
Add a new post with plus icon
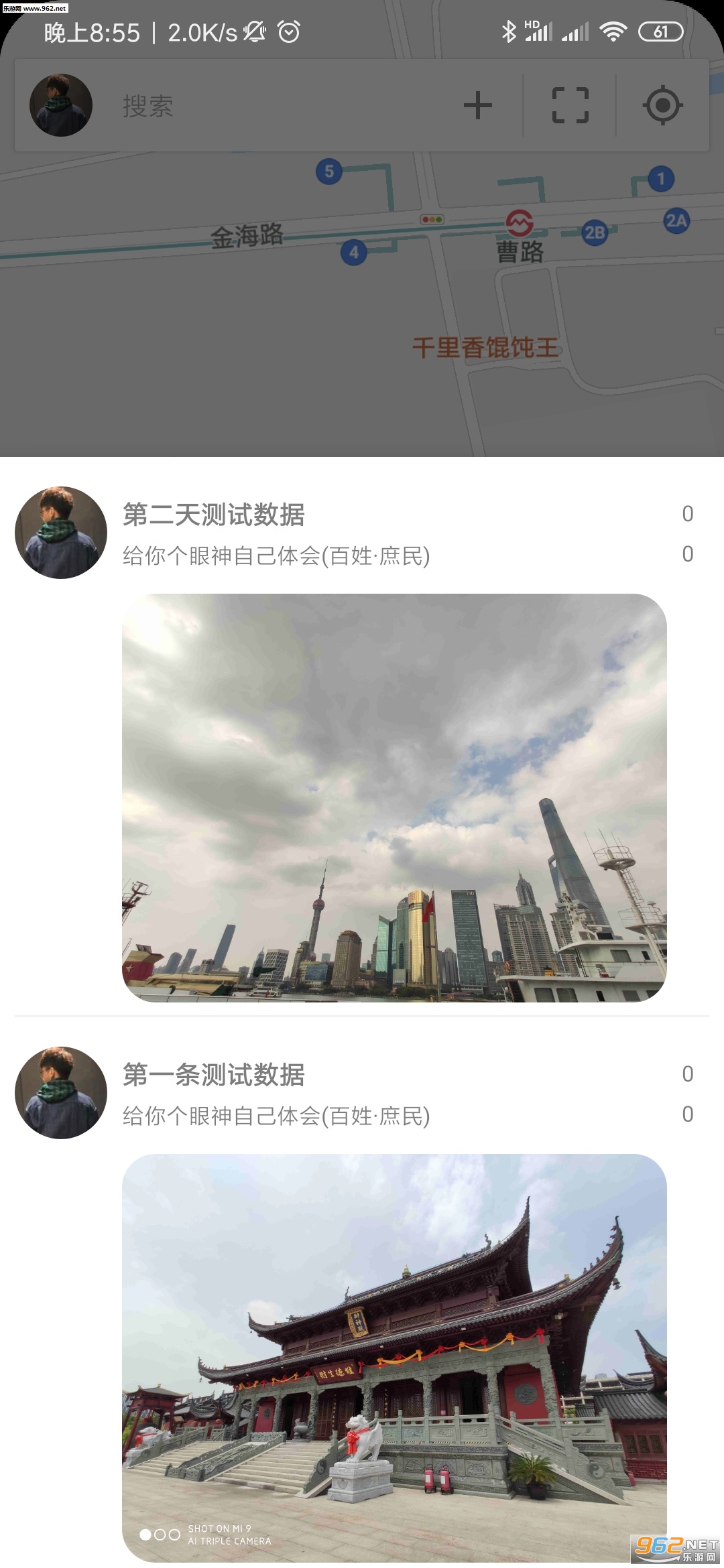478,106
